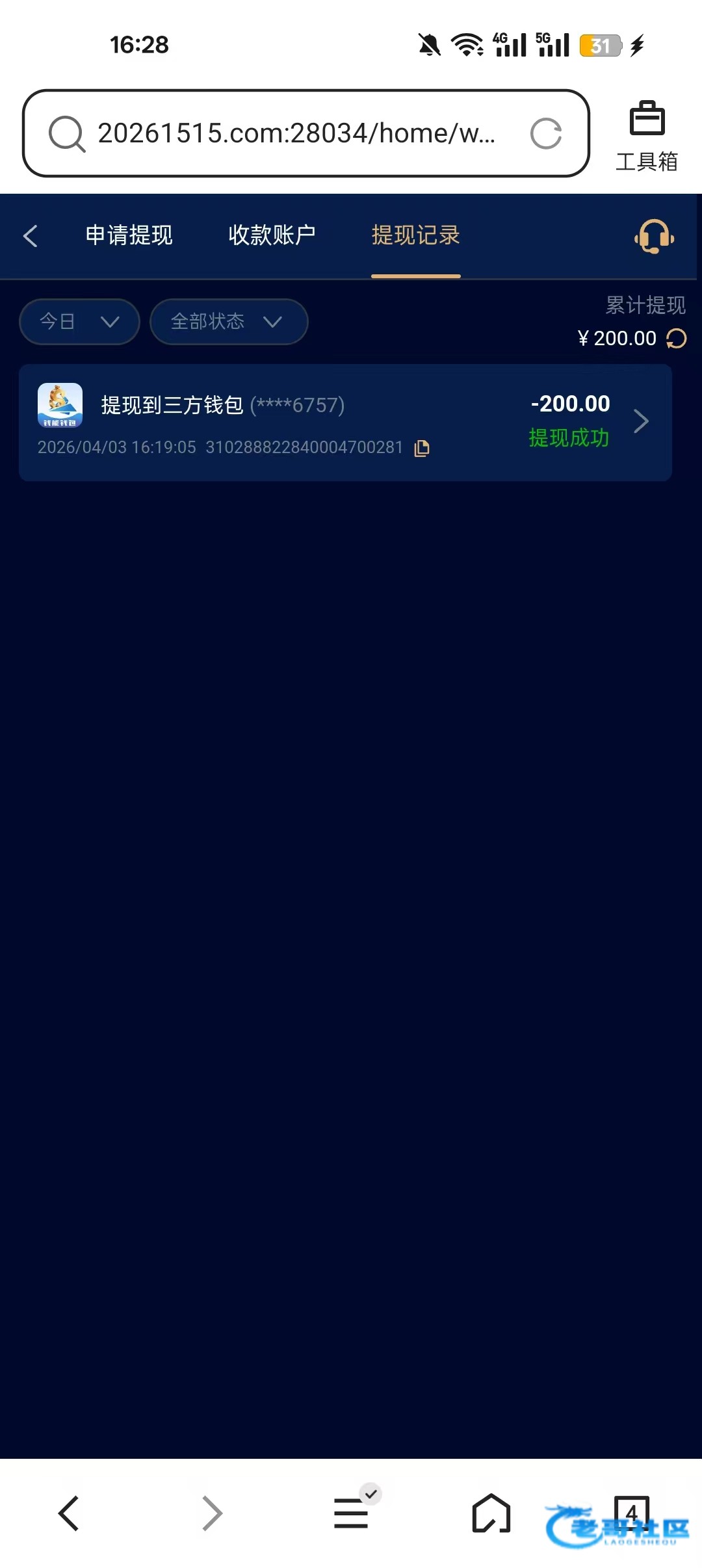Viewport: 702px width, 1568px height.
Task: Select the 提现记录 tab
Action: click(415, 235)
